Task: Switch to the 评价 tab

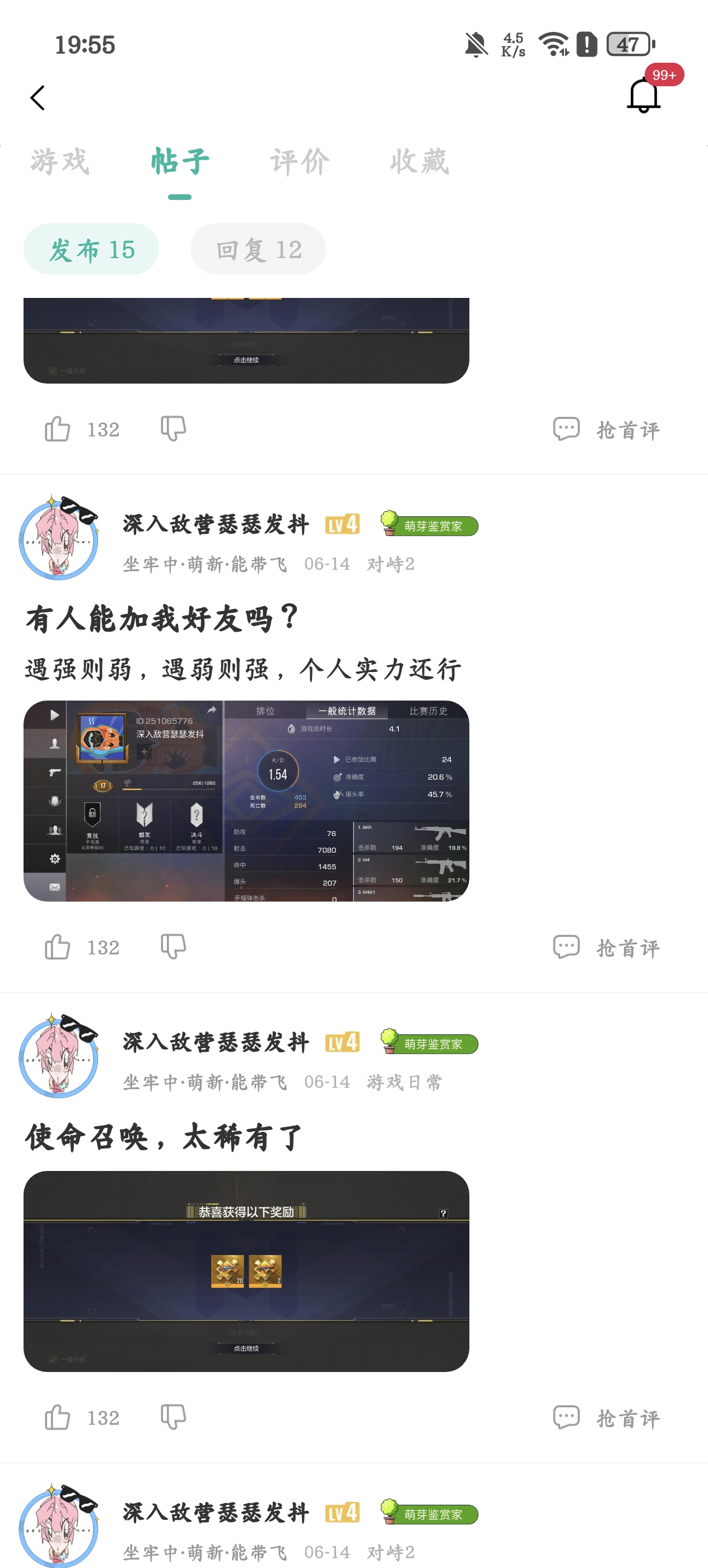Action: 300,162
